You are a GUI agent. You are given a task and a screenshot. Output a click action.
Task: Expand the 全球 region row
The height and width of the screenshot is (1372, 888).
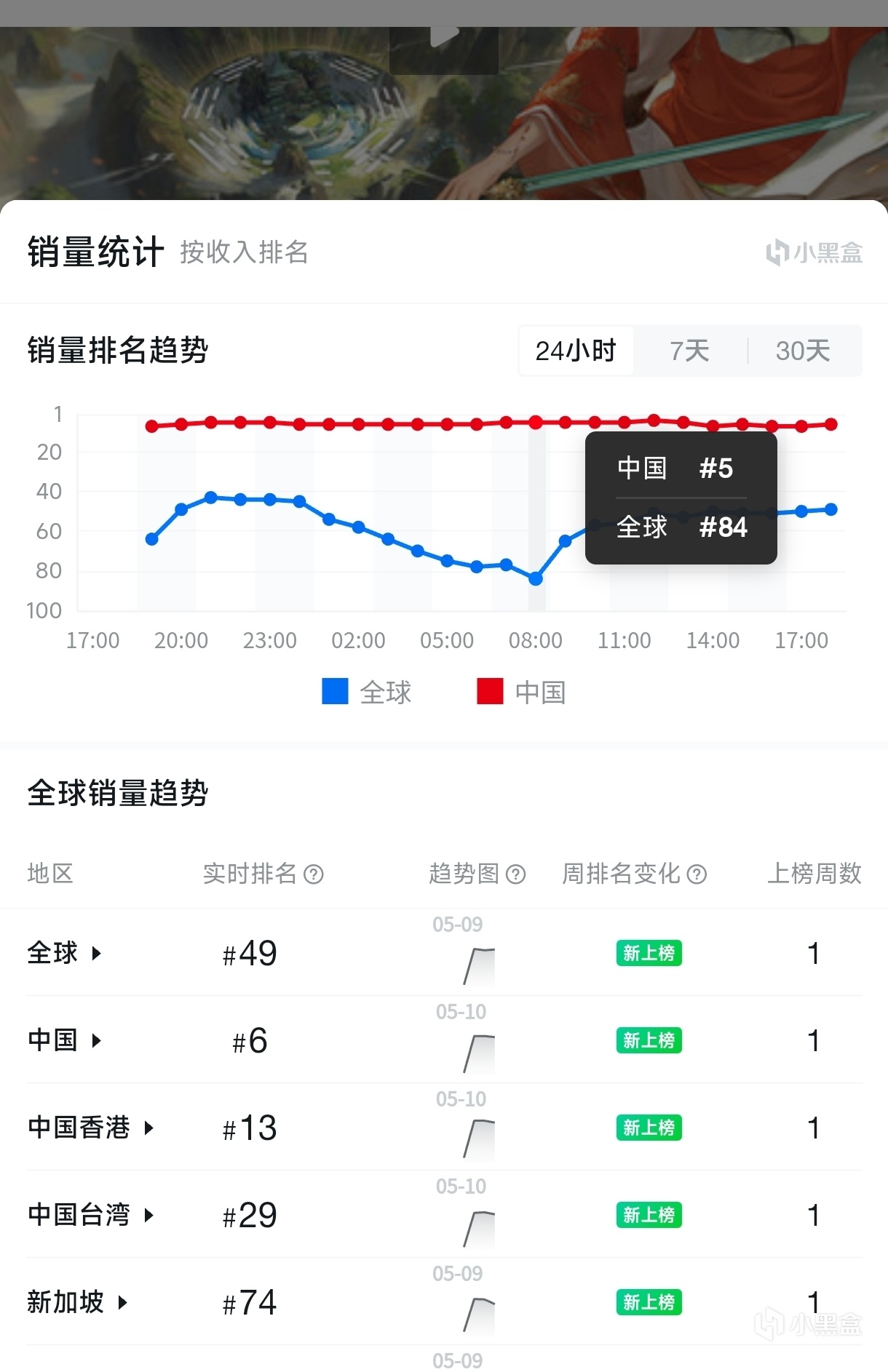pos(64,953)
